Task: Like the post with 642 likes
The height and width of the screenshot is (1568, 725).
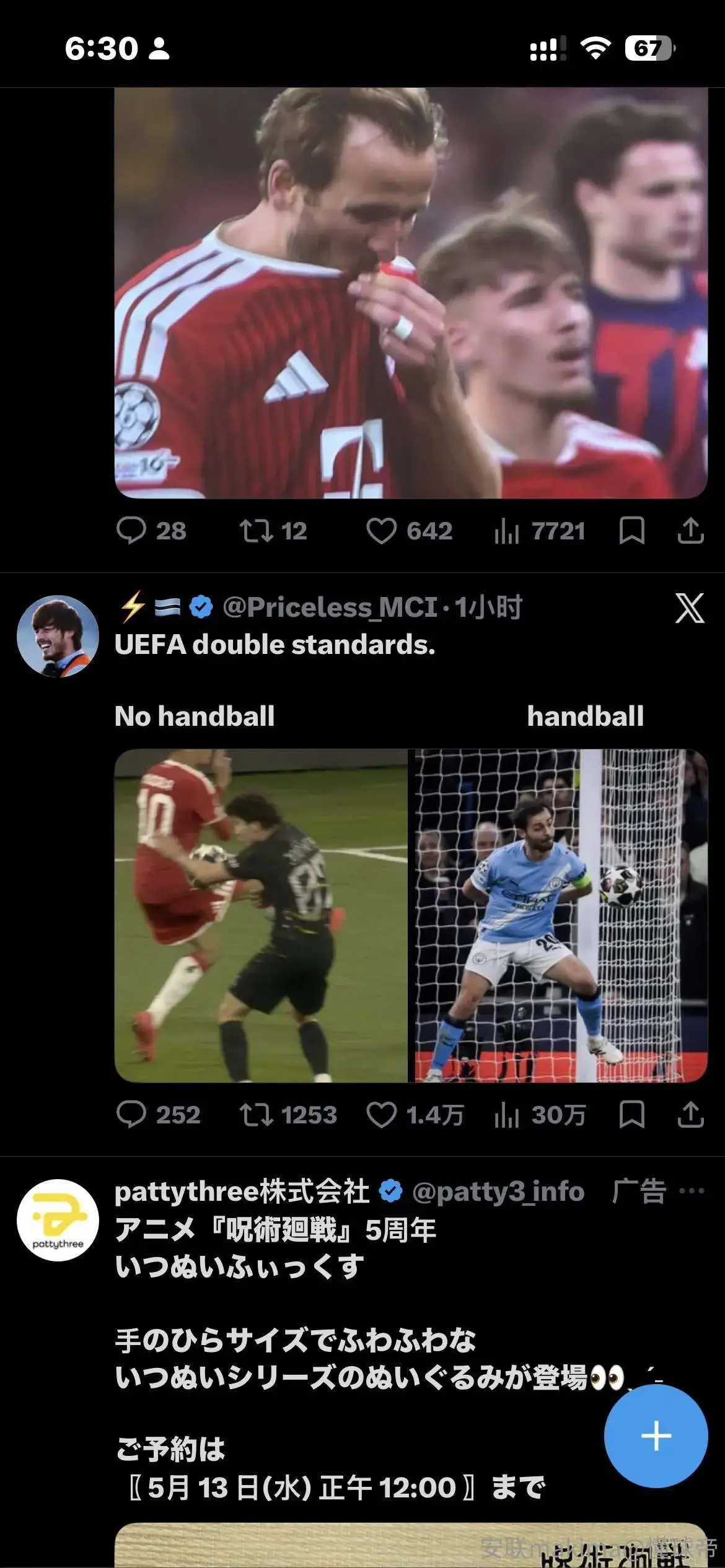Action: coord(409,531)
